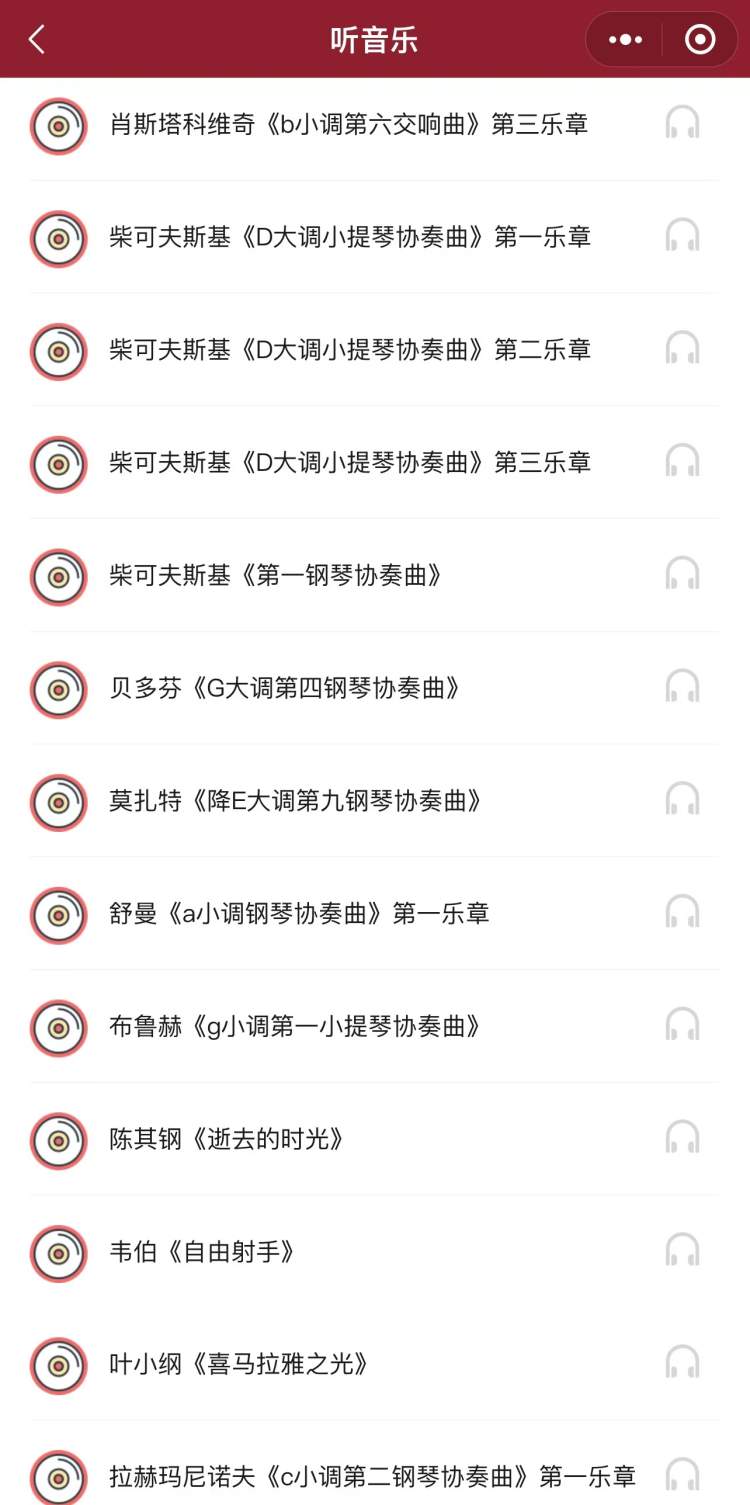Tap the headphone icon beside 莫扎特《降E大调第九钢琴协奏曲》
750x1505 pixels.
tap(682, 799)
